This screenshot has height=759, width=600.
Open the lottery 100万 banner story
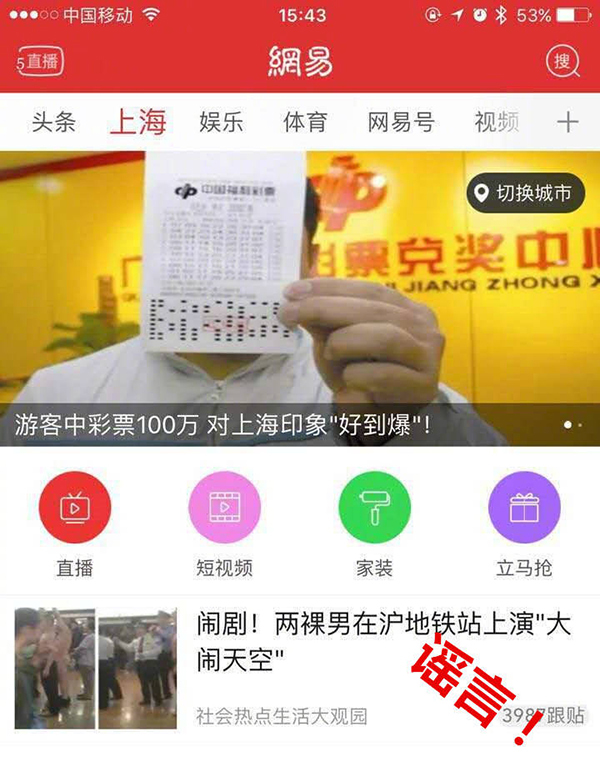(x=300, y=300)
